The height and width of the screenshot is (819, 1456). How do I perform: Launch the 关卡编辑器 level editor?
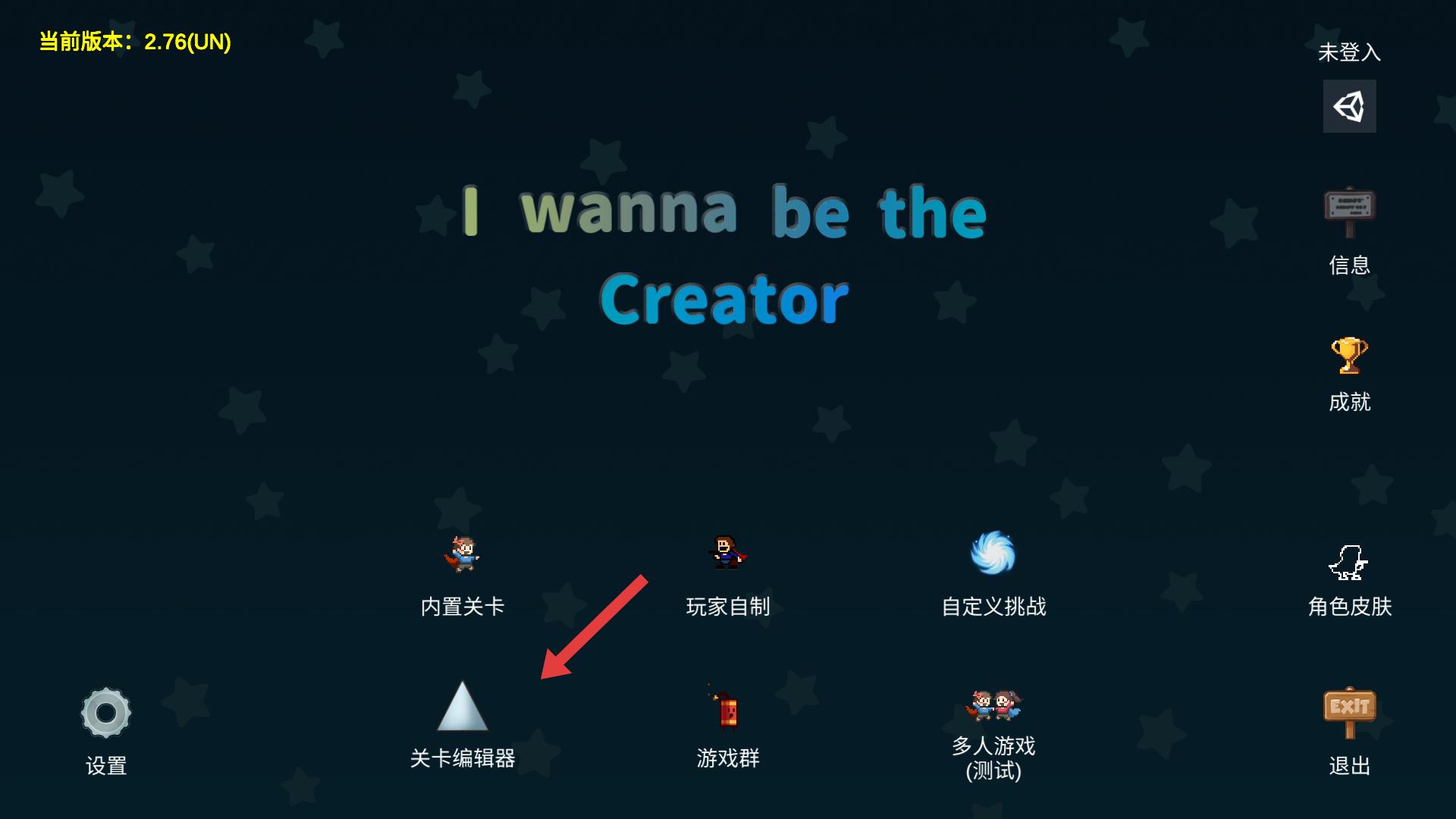(462, 707)
